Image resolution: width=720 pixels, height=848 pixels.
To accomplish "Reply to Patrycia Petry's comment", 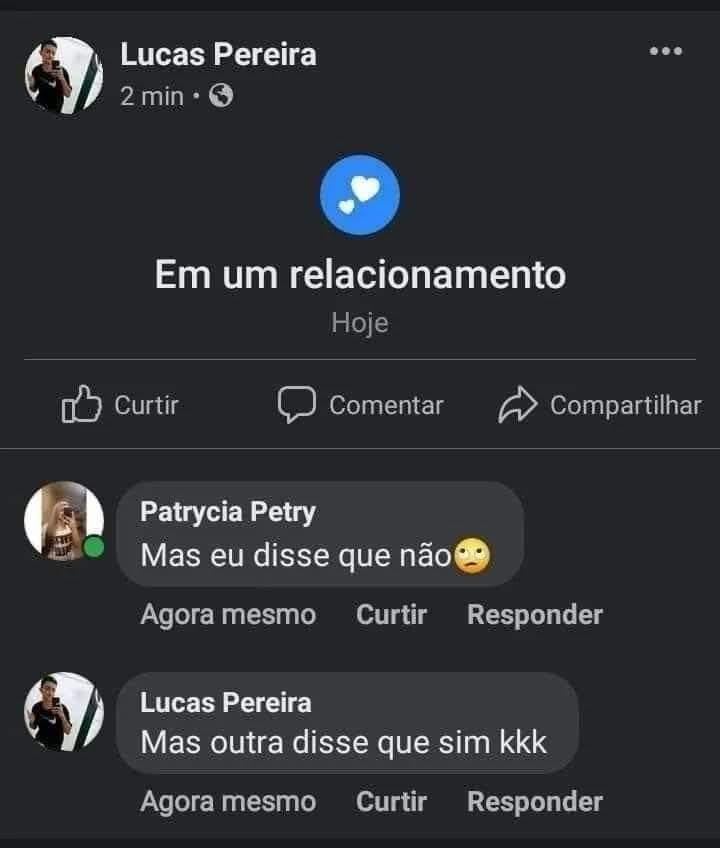I will [534, 614].
